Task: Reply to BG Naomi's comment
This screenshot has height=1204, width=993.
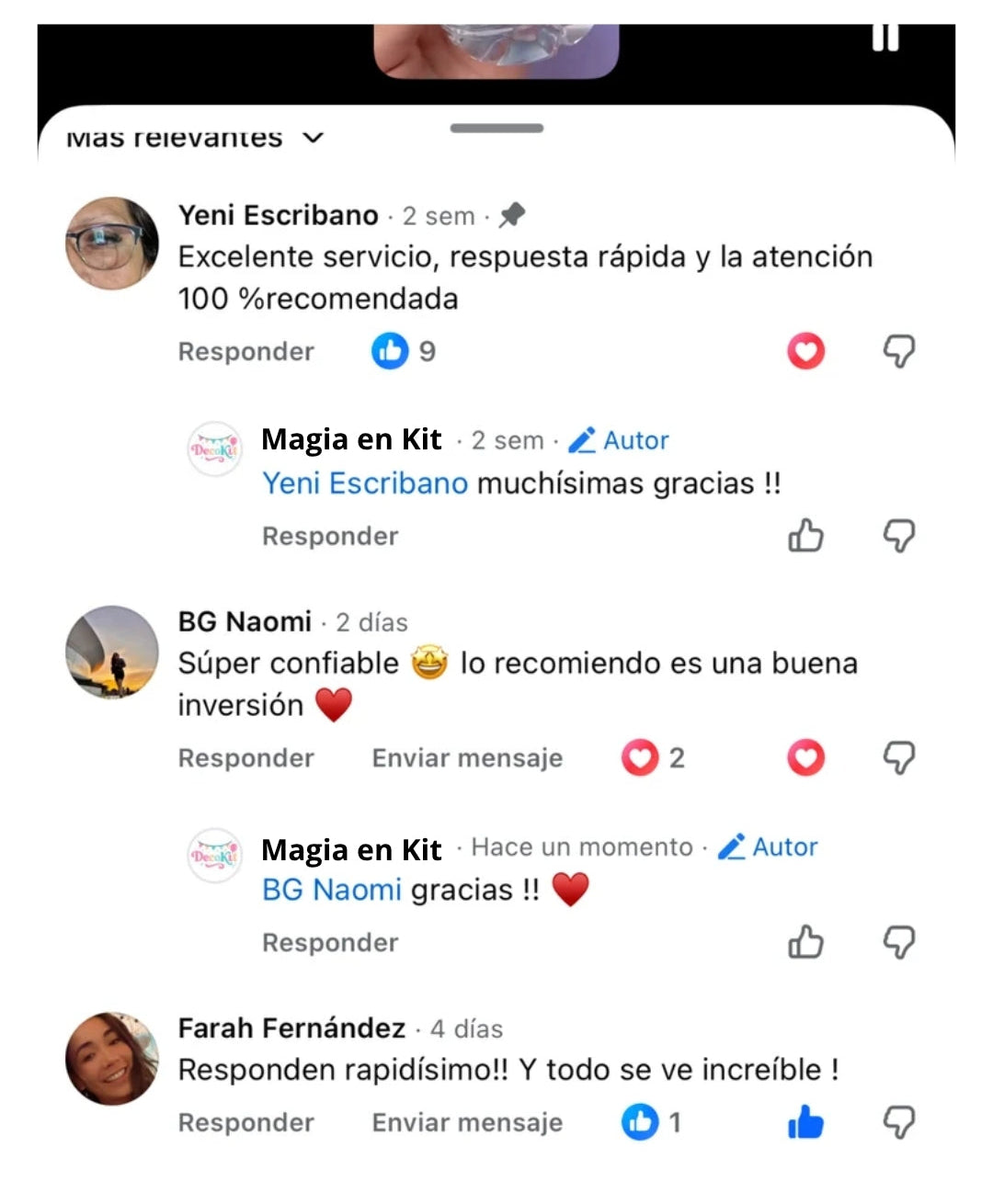Action: click(x=246, y=758)
